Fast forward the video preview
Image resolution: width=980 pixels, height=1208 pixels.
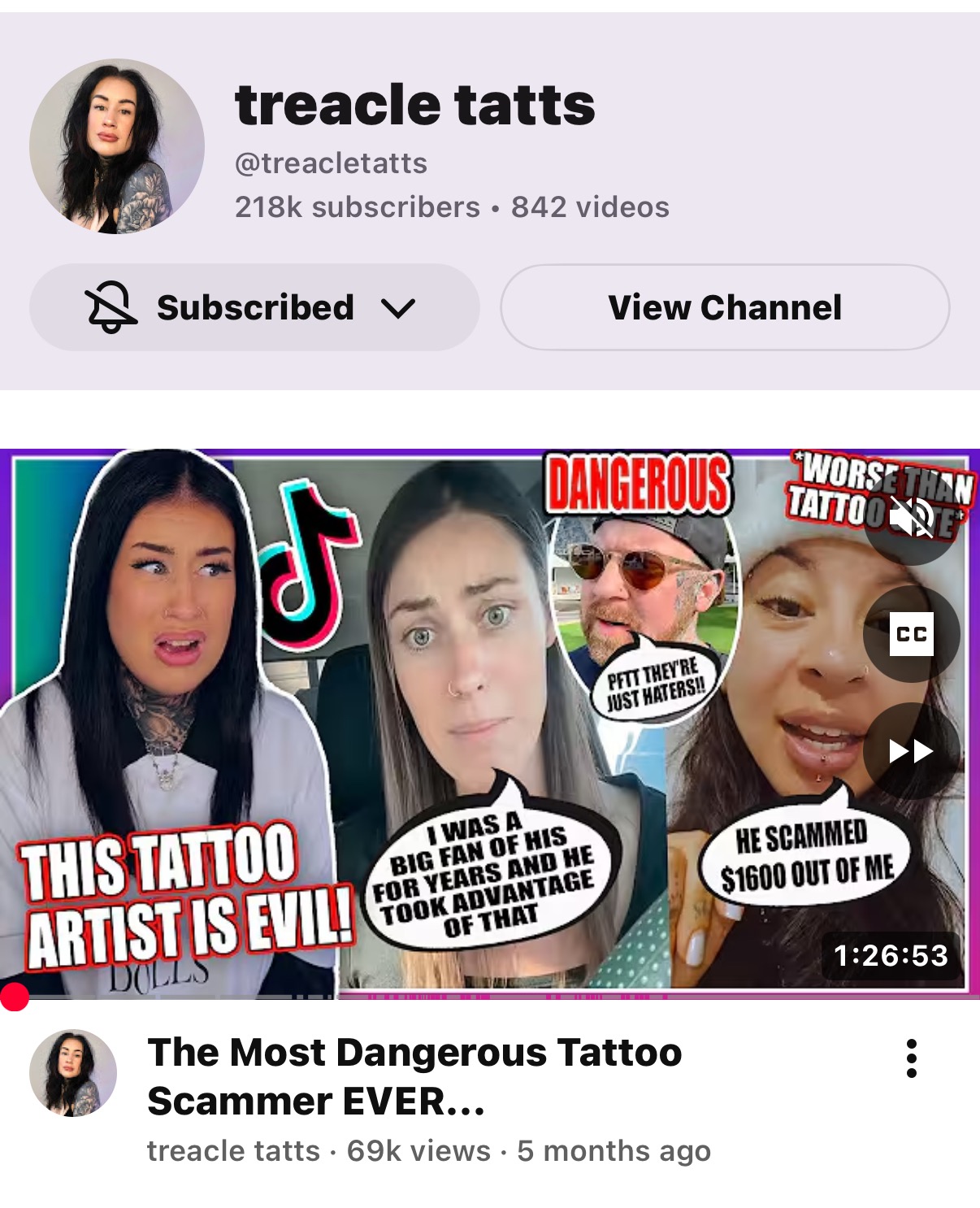pyautogui.click(x=911, y=750)
